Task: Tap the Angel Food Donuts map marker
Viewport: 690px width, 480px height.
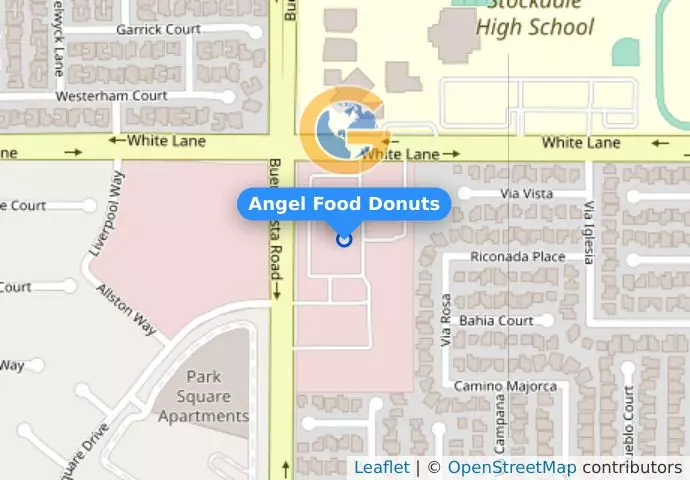Action: click(x=344, y=239)
